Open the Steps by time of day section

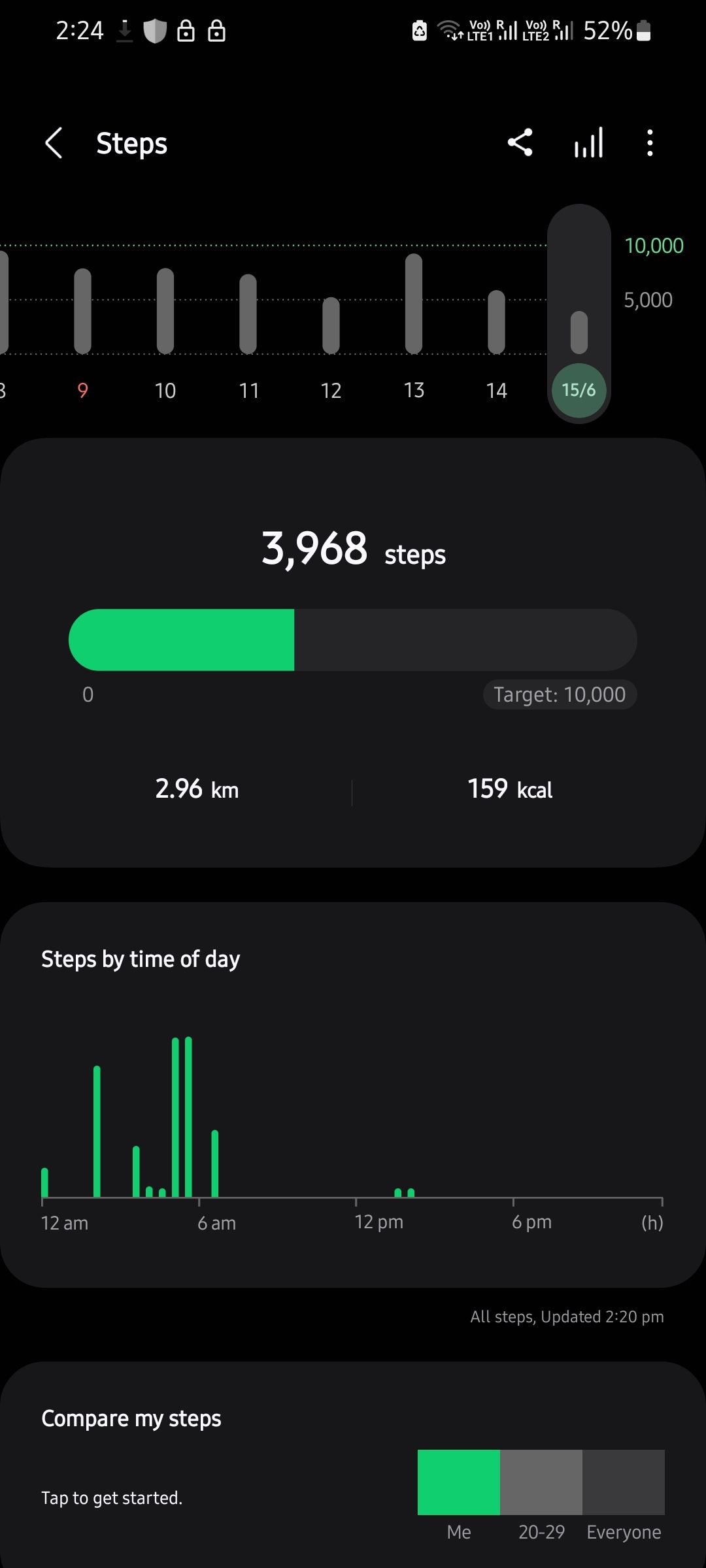pyautogui.click(x=141, y=958)
